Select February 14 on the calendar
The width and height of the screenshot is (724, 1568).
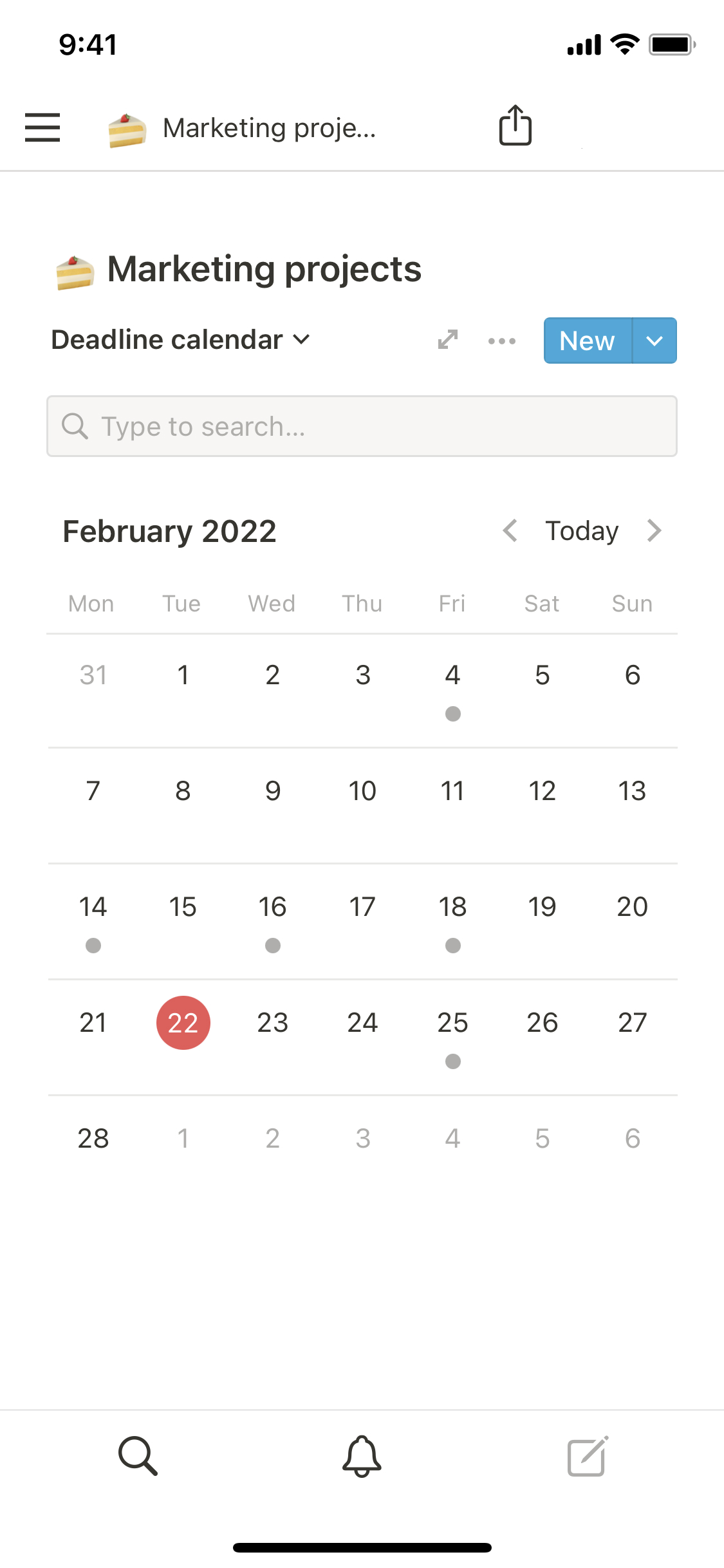(x=93, y=920)
